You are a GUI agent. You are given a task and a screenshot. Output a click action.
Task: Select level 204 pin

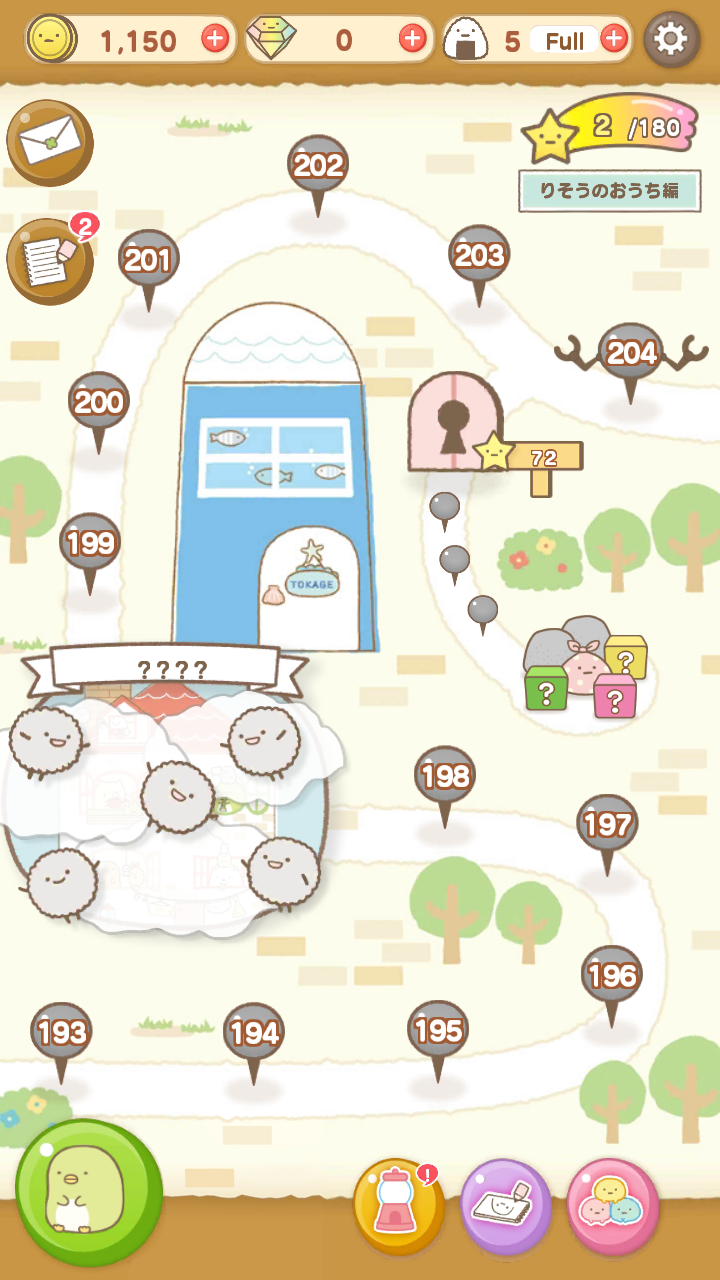[631, 353]
